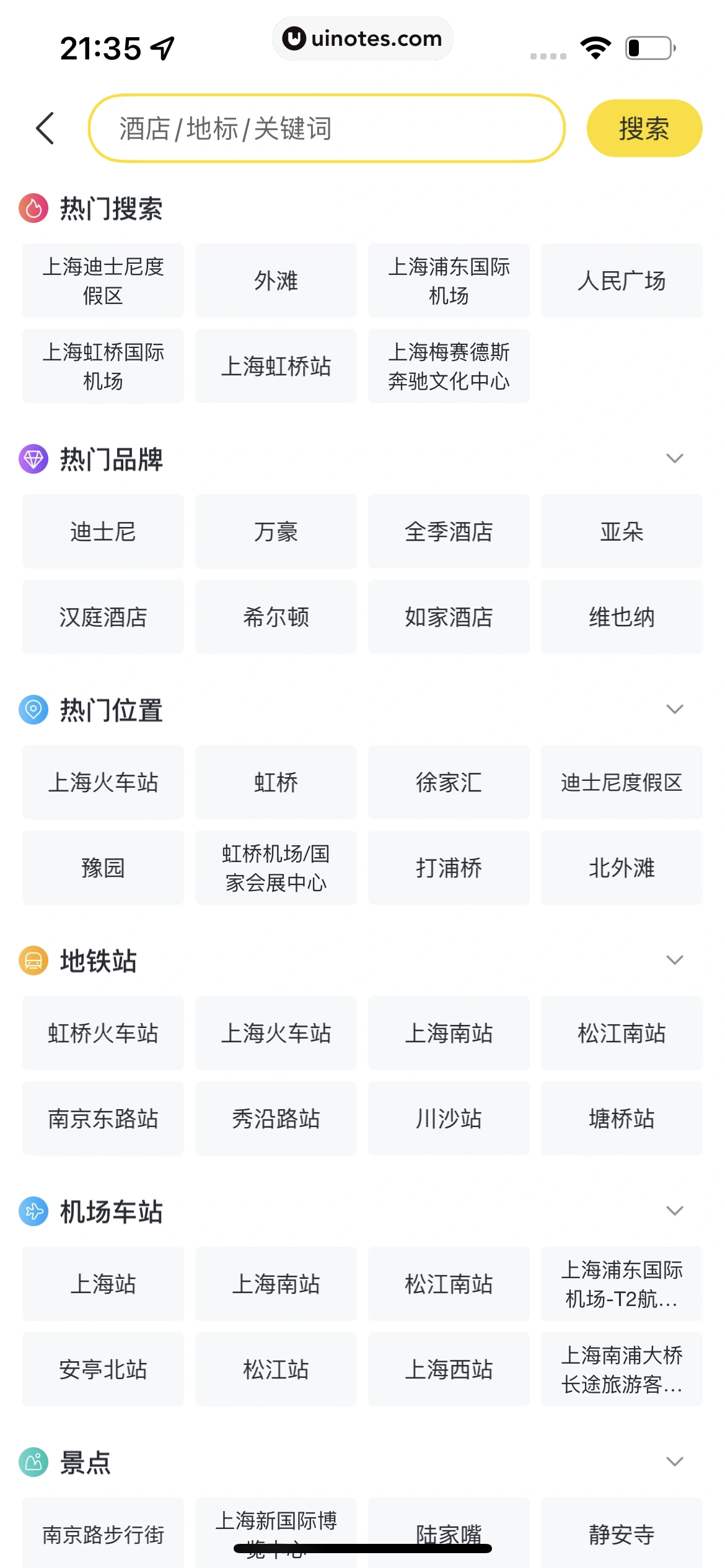Select 南京东路站 metro station
The height and width of the screenshot is (1568, 725).
[x=103, y=1118]
